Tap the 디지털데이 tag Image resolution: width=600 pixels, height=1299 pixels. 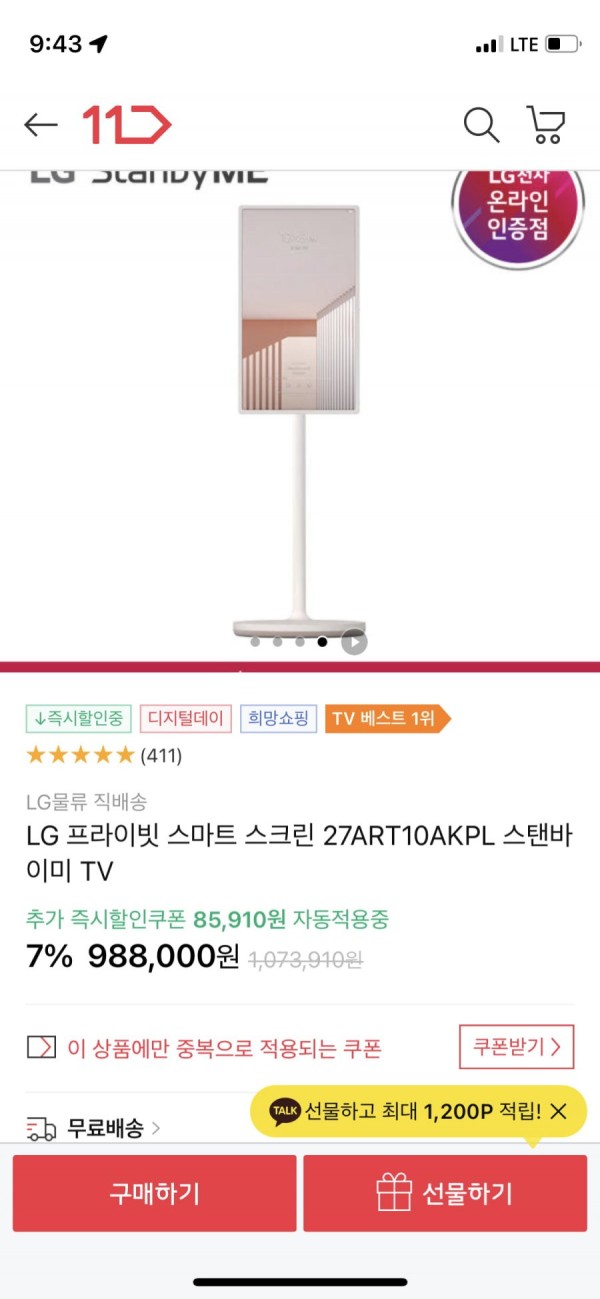(185, 718)
